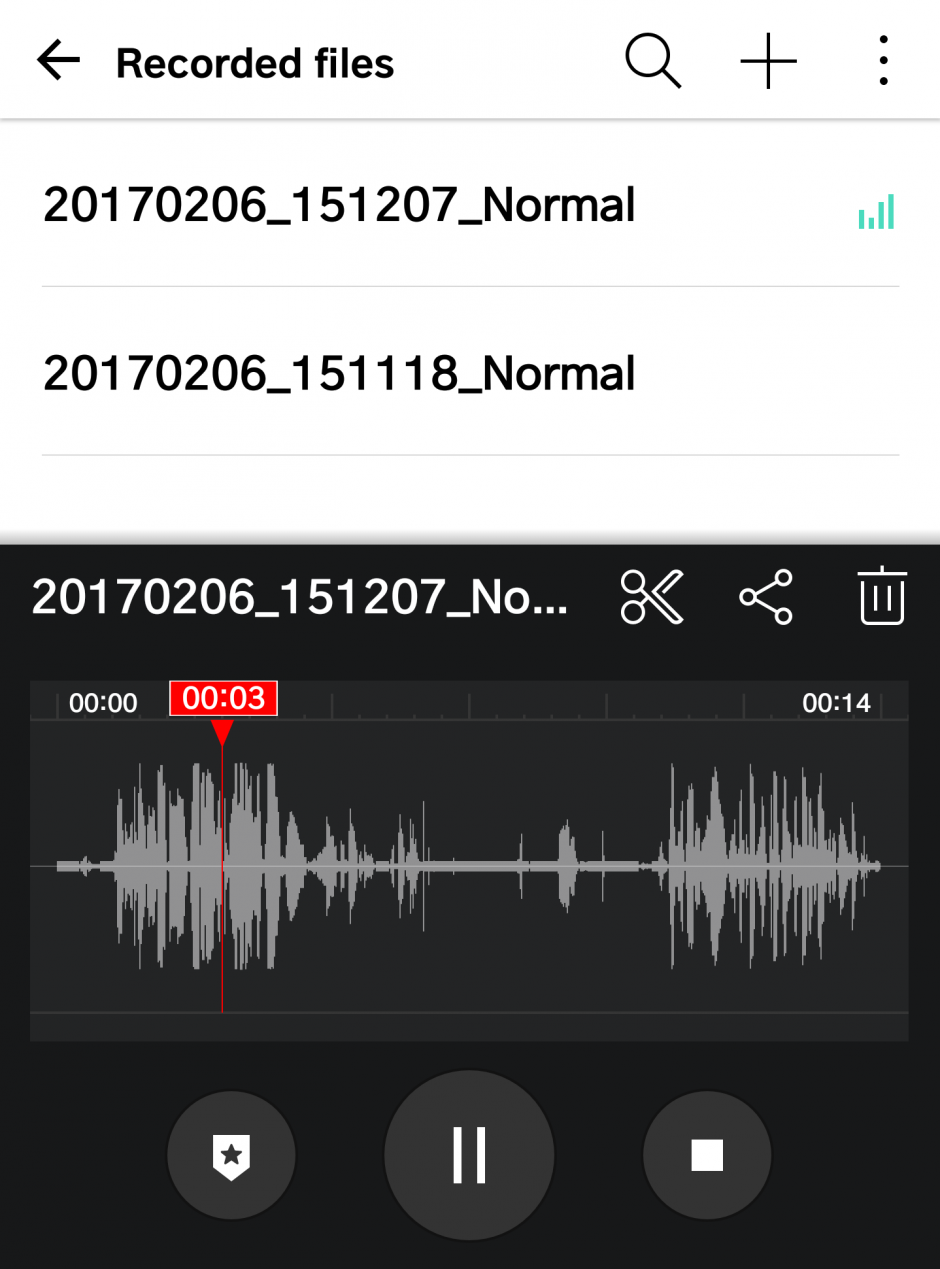The image size is (940, 1269).
Task: Delete the playing recording via trash icon
Action: pos(881,596)
